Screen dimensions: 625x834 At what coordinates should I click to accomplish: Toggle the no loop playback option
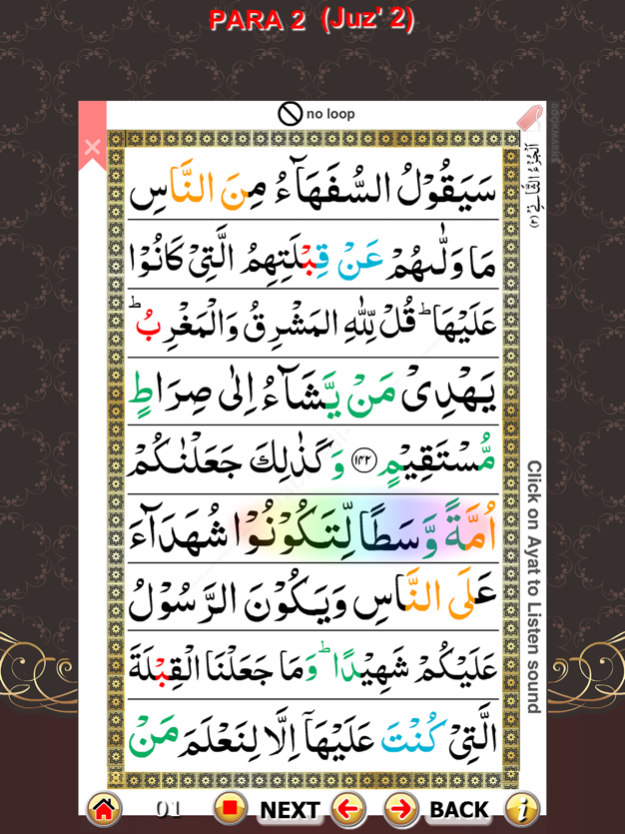316,114
